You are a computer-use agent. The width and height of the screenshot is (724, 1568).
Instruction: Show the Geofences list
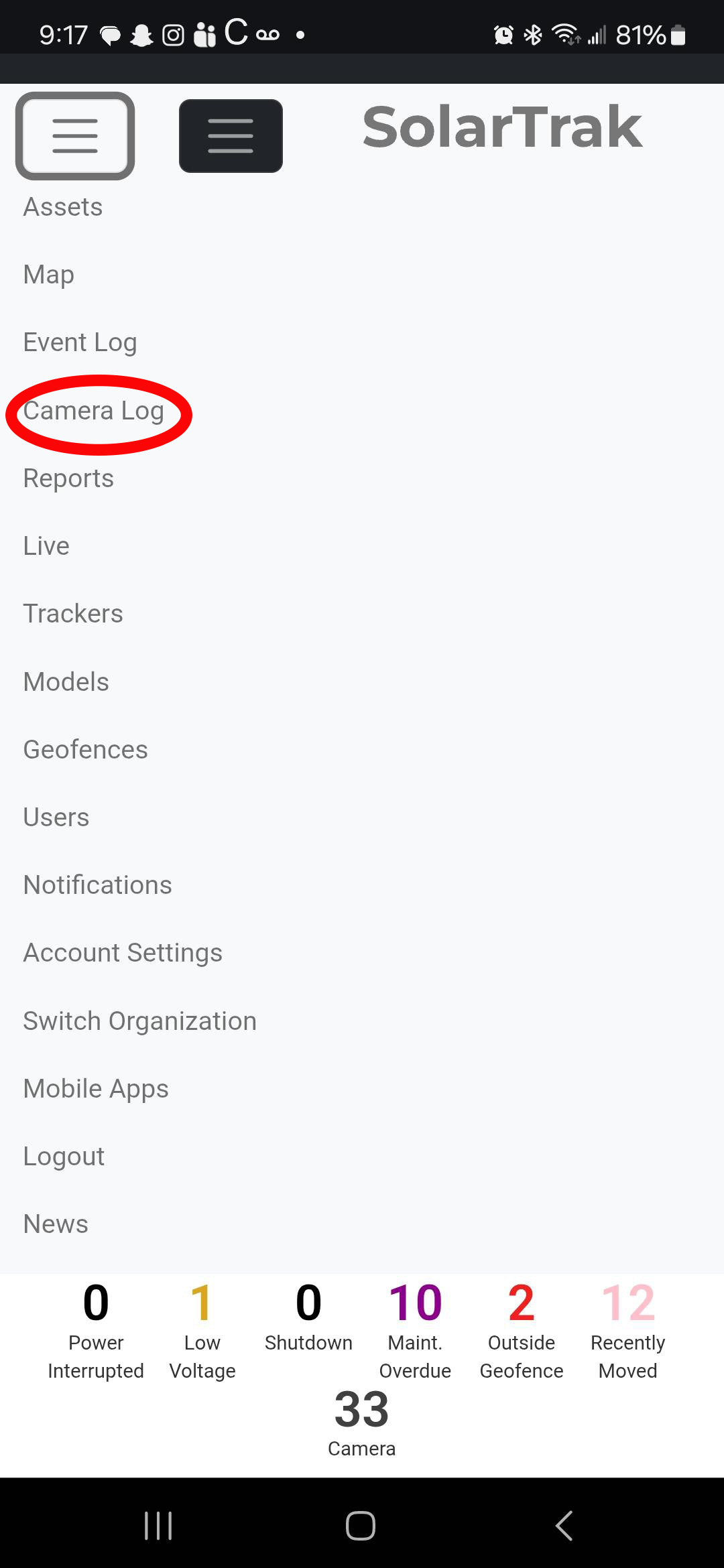(x=85, y=750)
